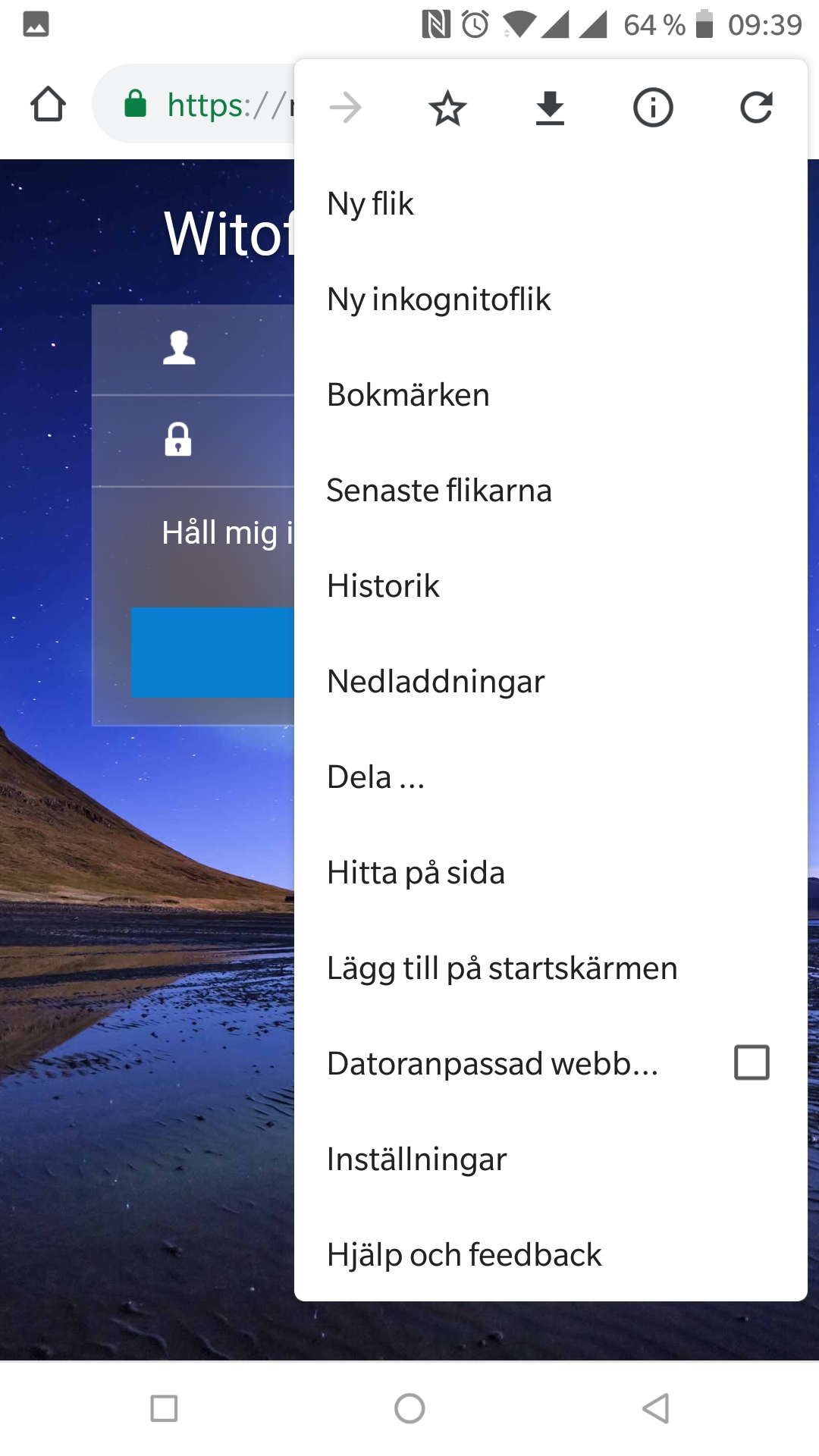The height and width of the screenshot is (1456, 819).
Task: Bookmark this page with the star icon
Action: (447, 108)
